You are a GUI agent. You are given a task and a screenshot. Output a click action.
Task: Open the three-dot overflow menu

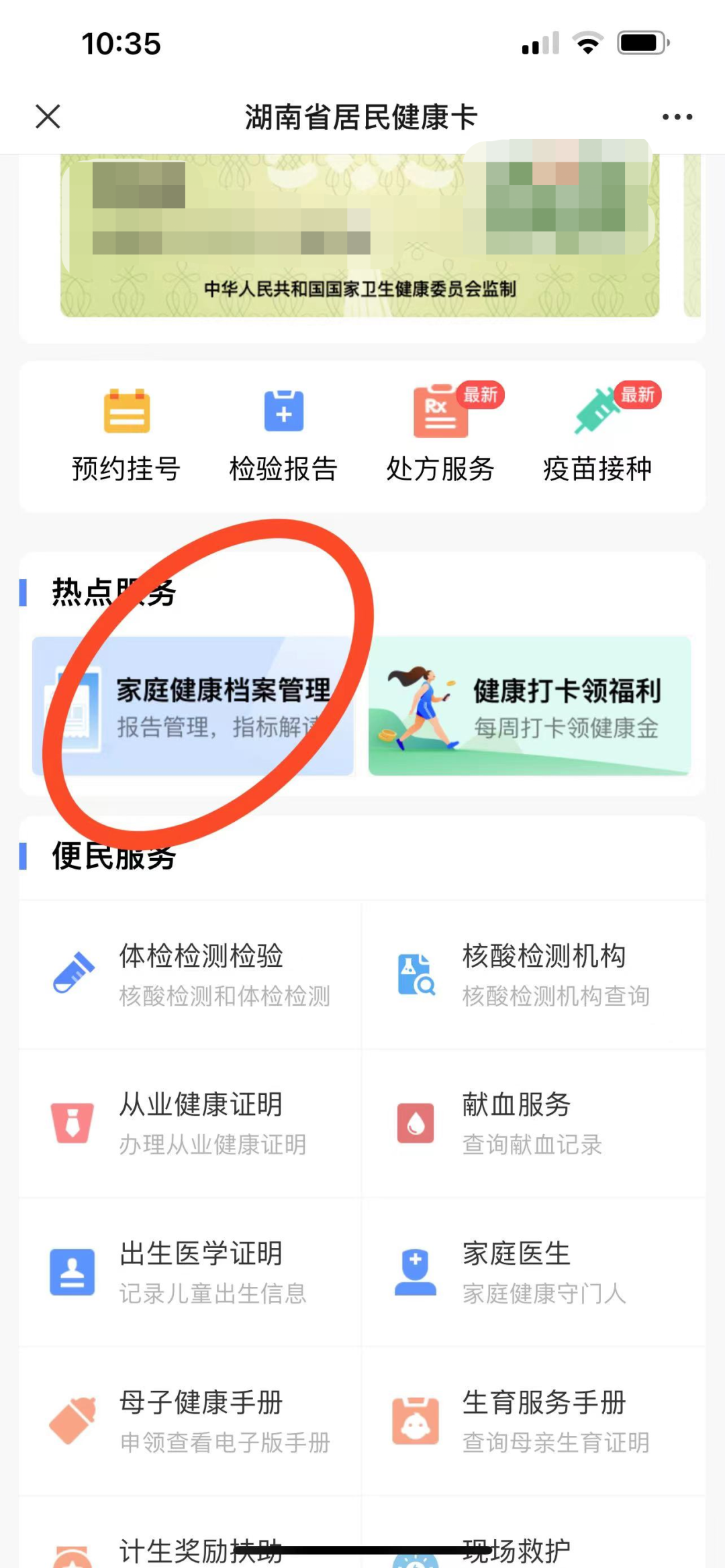tap(677, 117)
